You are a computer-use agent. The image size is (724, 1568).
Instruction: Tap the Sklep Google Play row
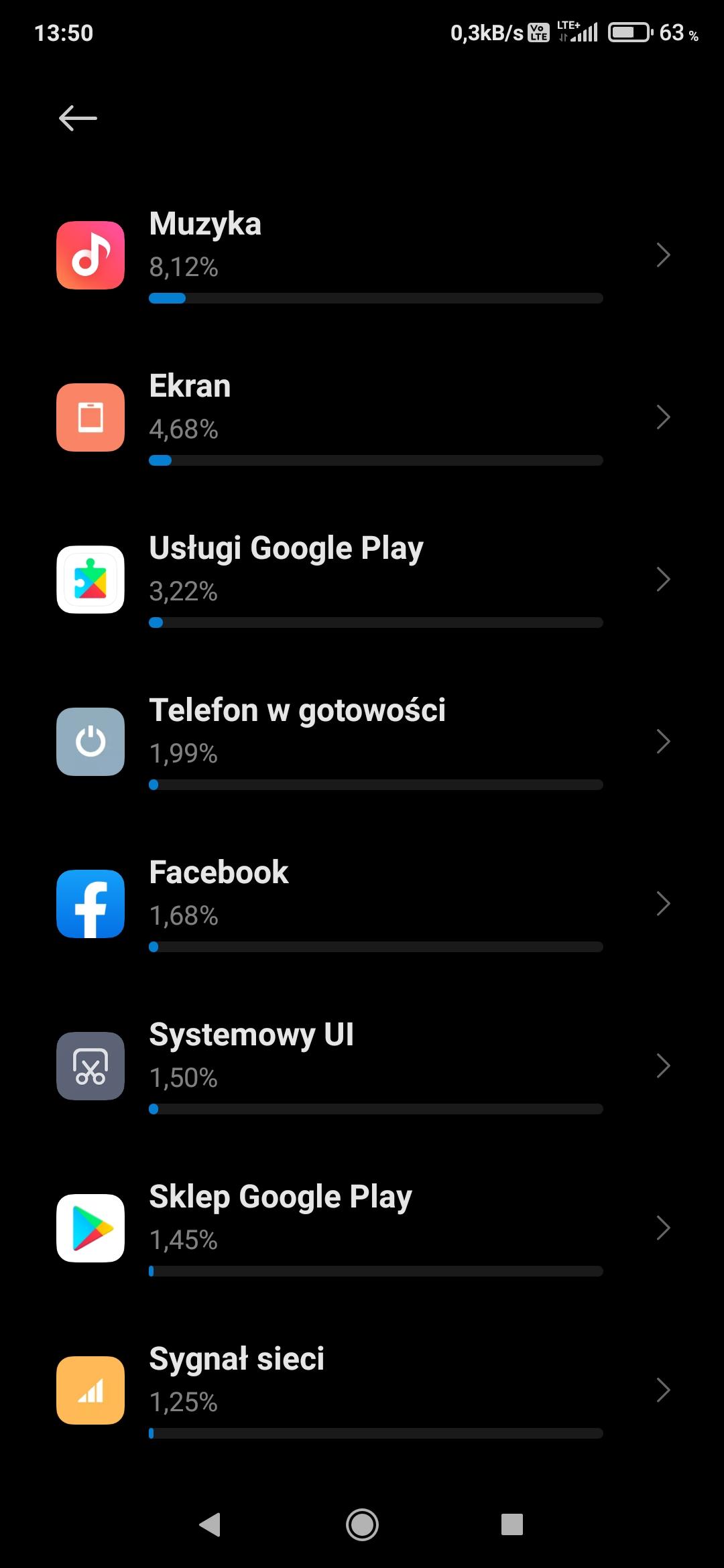(362, 1228)
